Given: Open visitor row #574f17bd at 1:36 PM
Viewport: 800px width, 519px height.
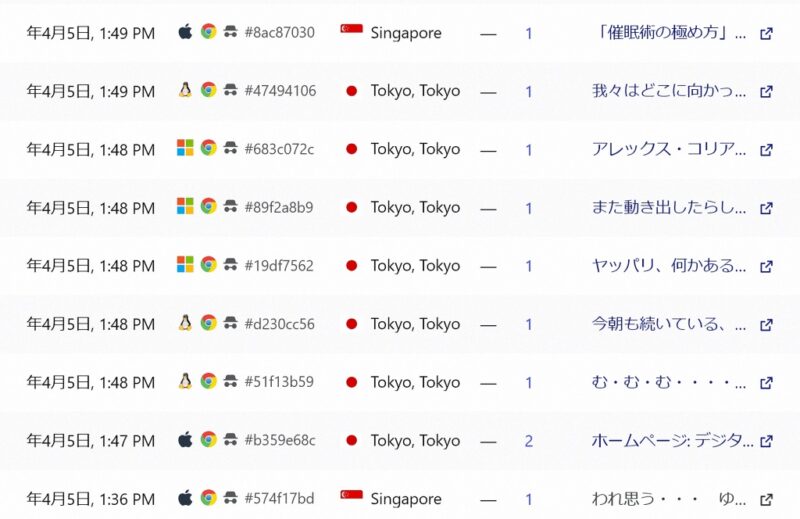Looking at the screenshot, I should click(279, 499).
